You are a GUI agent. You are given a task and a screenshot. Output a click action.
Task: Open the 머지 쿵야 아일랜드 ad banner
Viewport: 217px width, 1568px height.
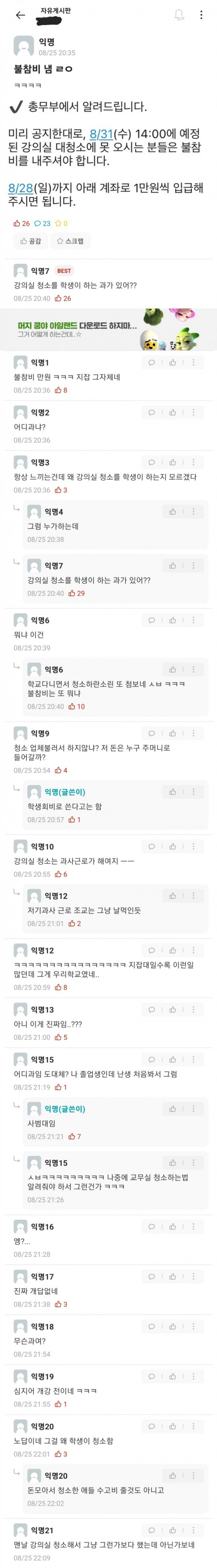108,329
